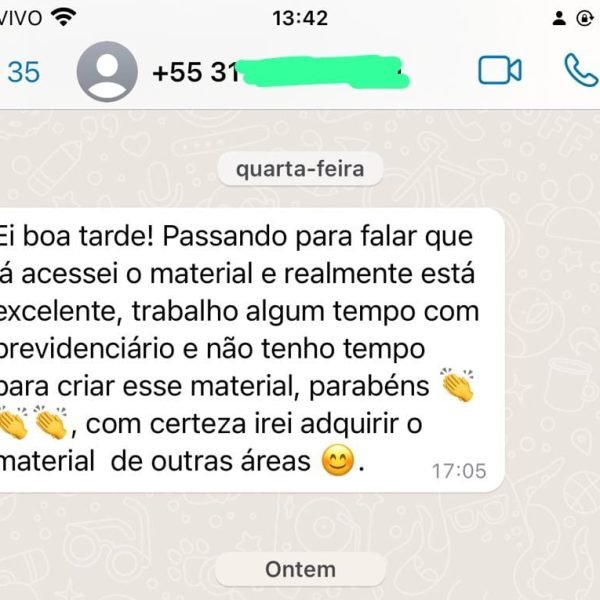This screenshot has width=600, height=600.
Task: Open contact info from the profile avatar
Action: 107,72
